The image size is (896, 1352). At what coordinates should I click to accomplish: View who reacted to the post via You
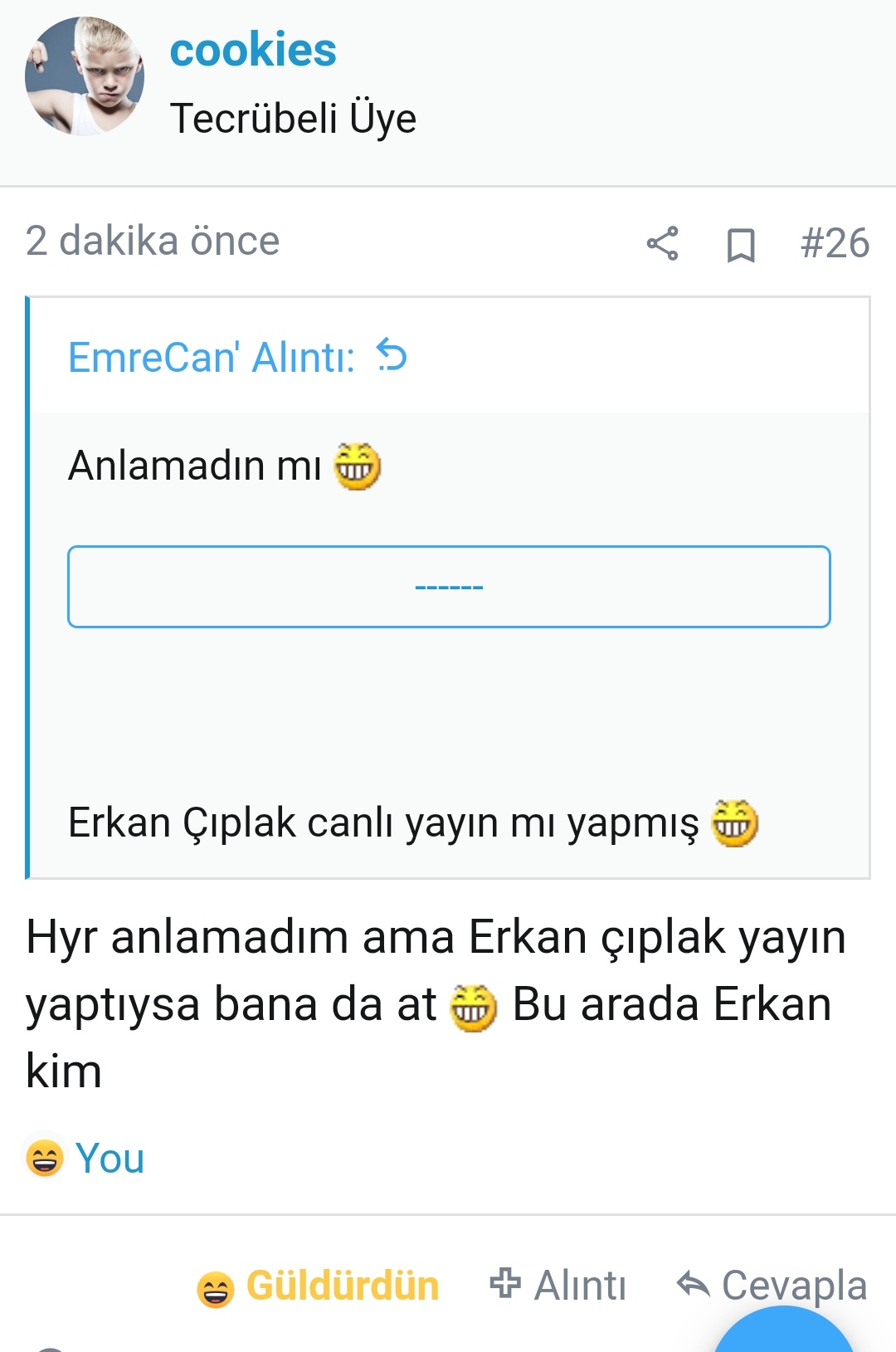point(109,1159)
